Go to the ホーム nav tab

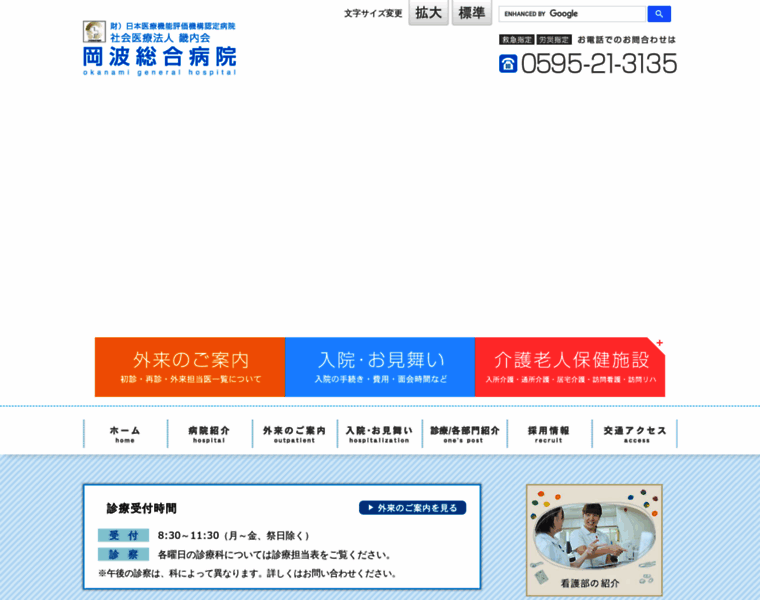click(x=125, y=434)
